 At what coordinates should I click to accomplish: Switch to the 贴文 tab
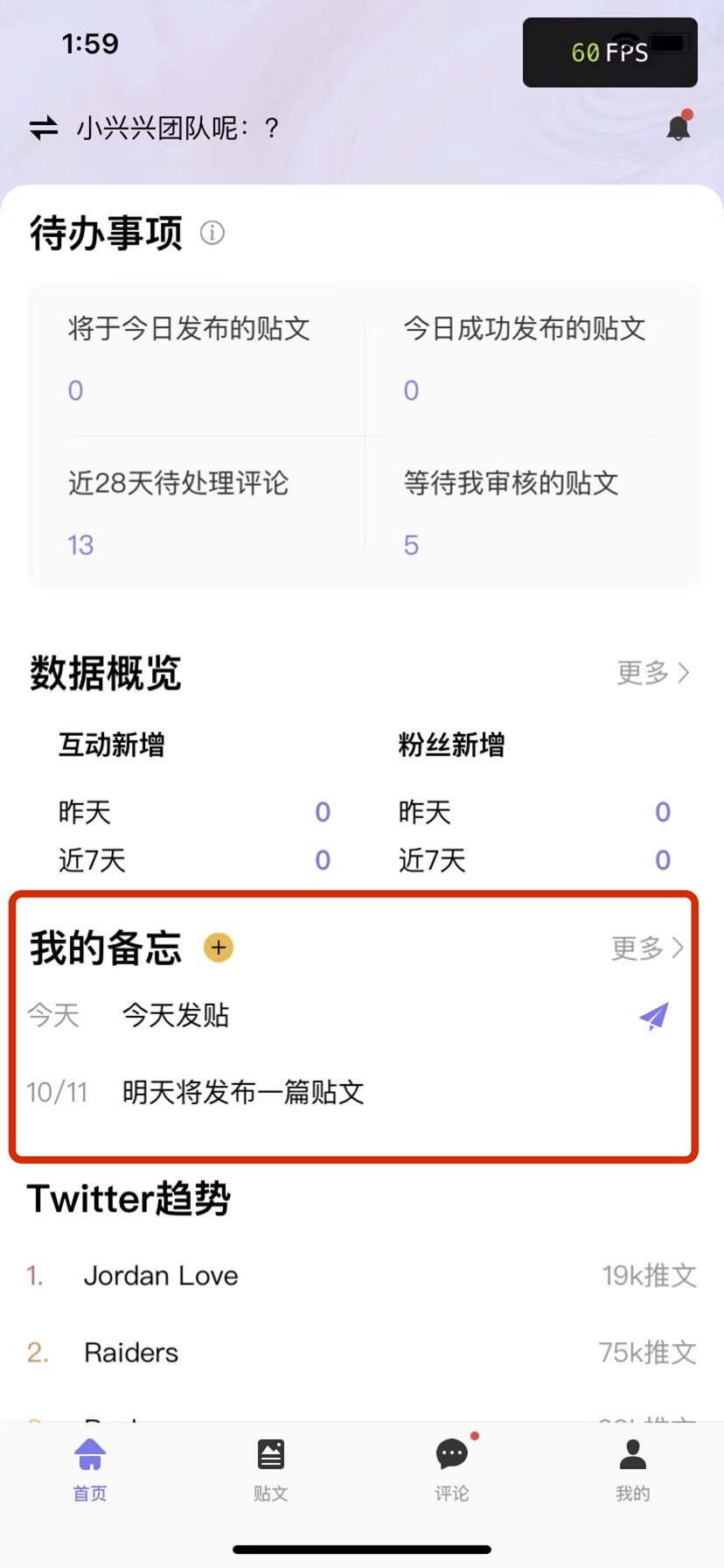(271, 1470)
